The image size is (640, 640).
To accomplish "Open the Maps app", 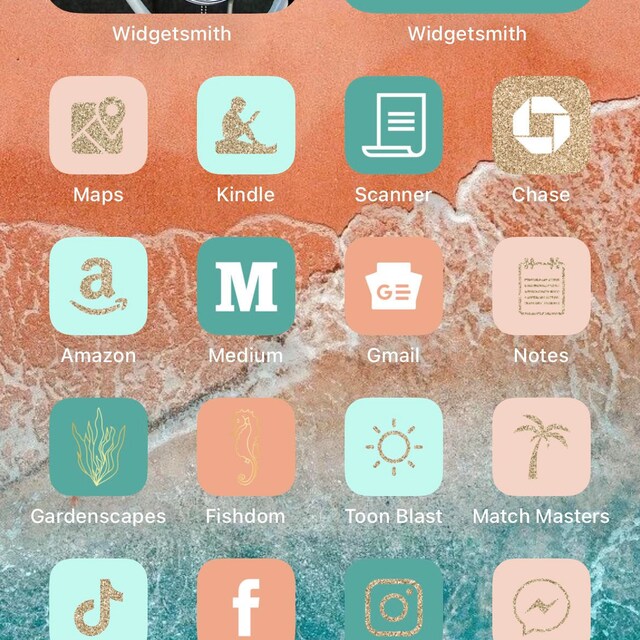I will click(98, 125).
